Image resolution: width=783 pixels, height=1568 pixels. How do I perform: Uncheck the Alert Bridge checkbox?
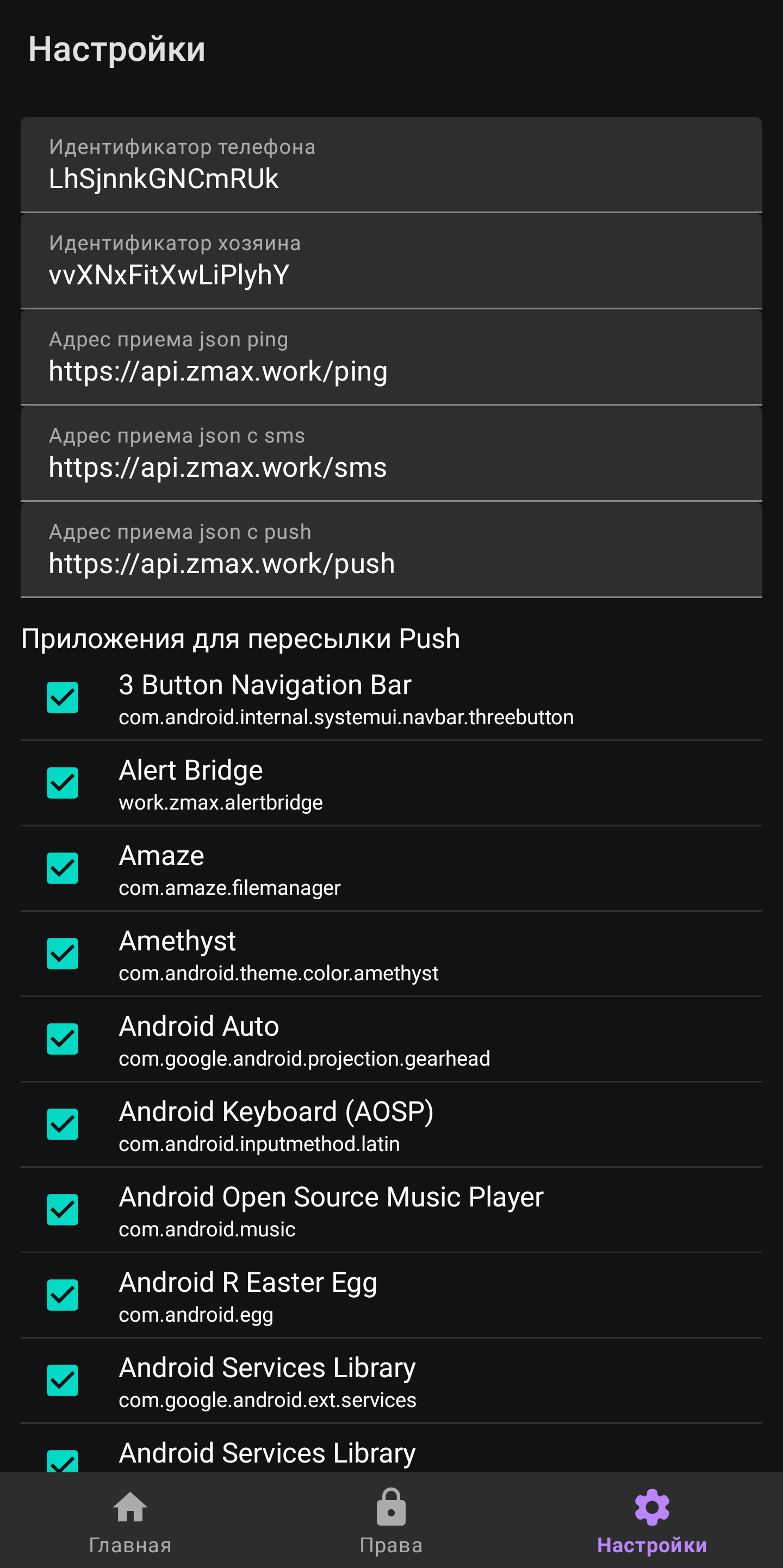pos(63,783)
